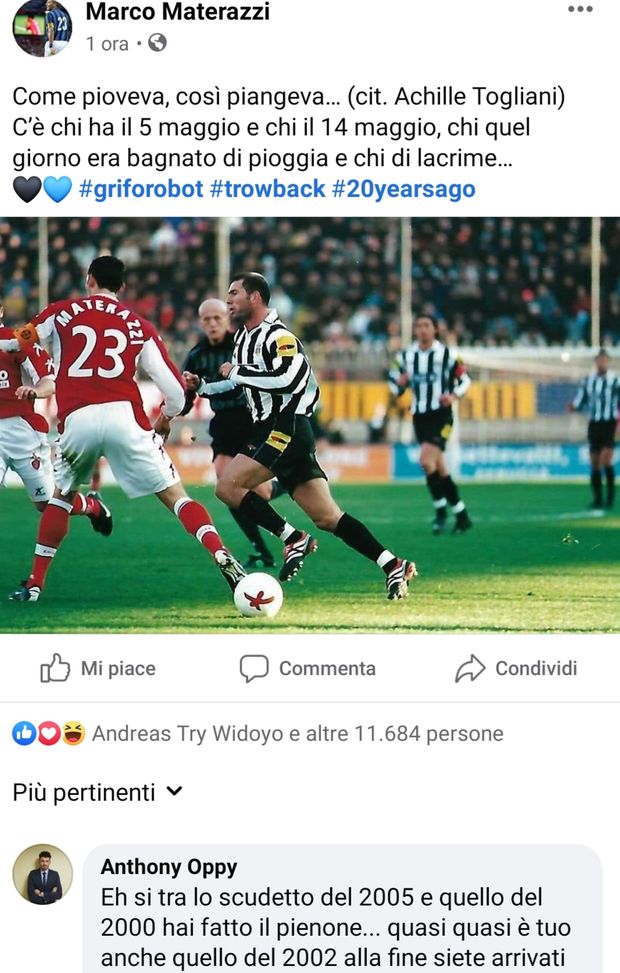The image size is (620, 973).
Task: Tap Commenta to write a comment
Action: point(308,668)
